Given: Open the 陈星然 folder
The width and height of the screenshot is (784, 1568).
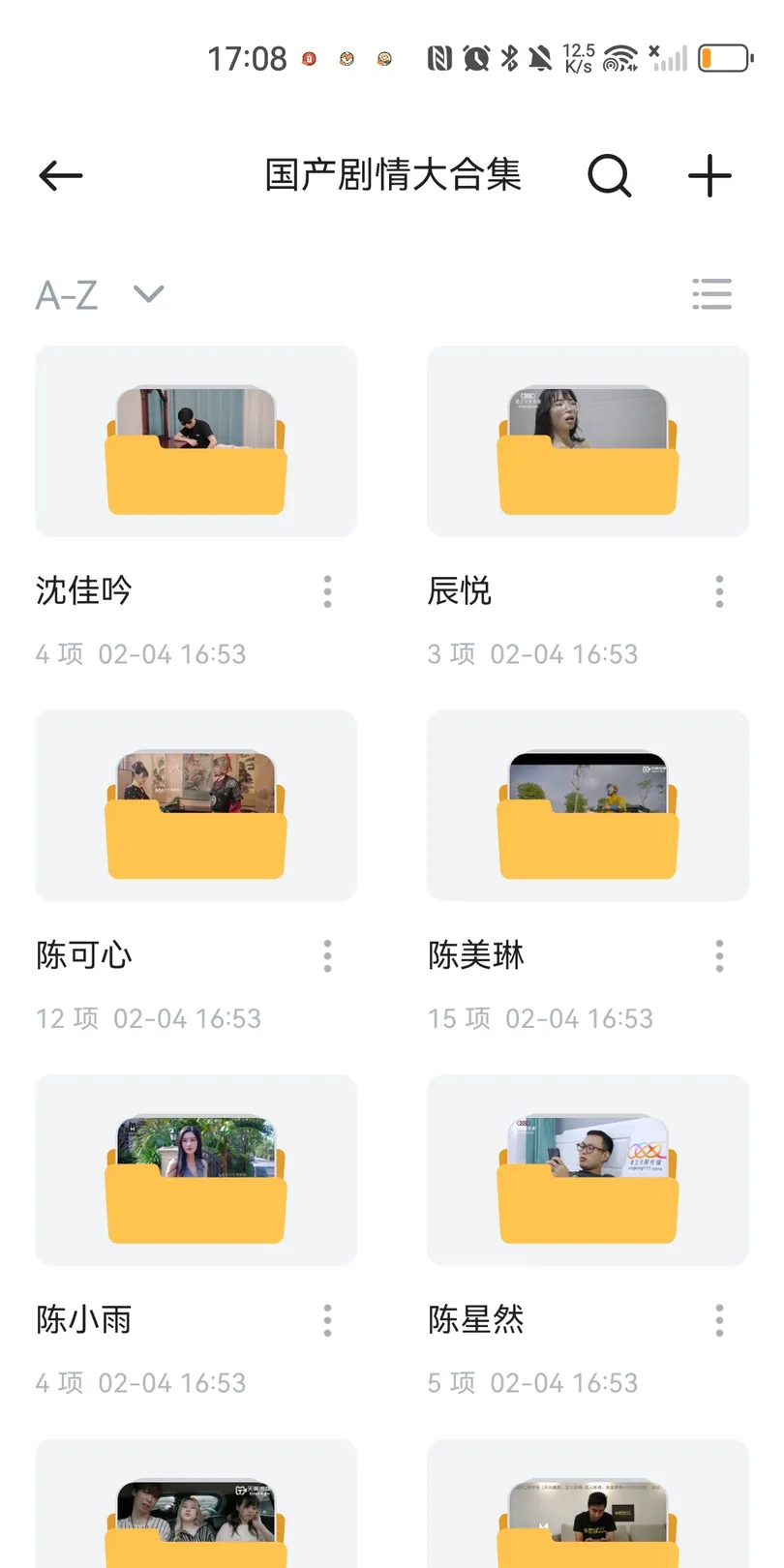Looking at the screenshot, I should point(588,1169).
